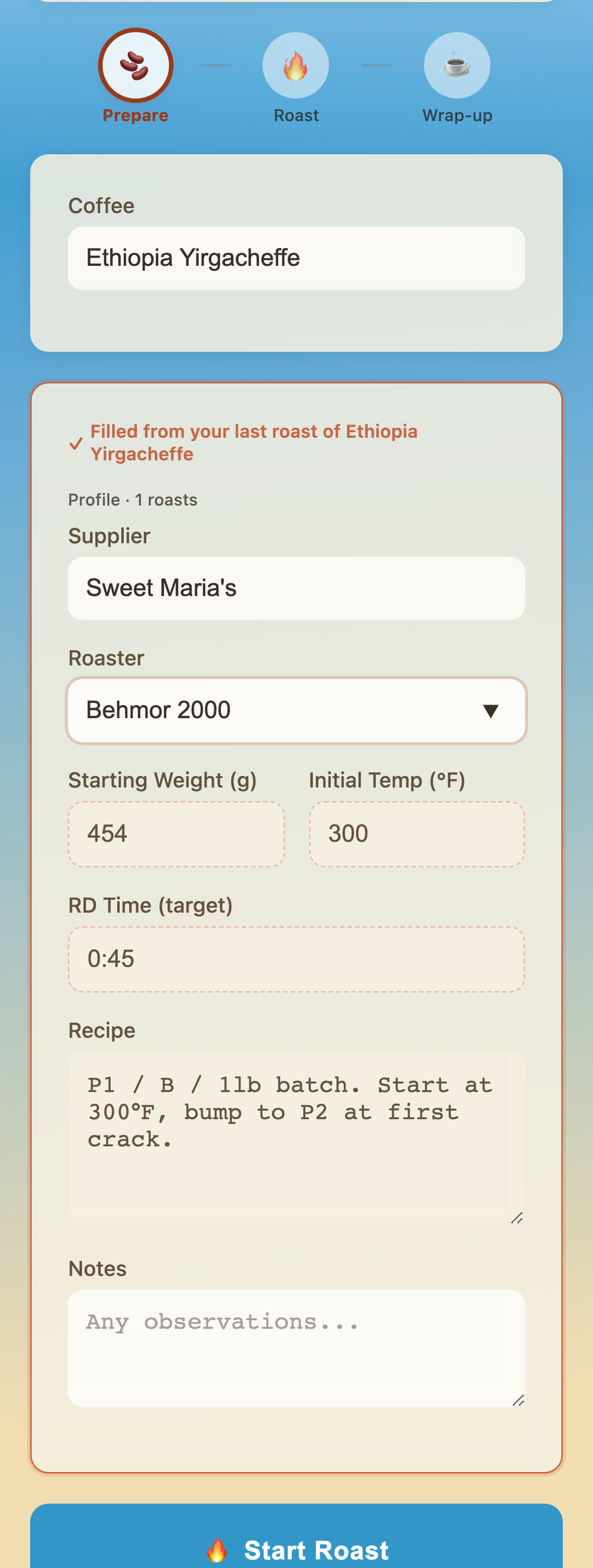Click the Recipe textarea resize handle
The width and height of the screenshot is (593, 1568).
point(518,1216)
